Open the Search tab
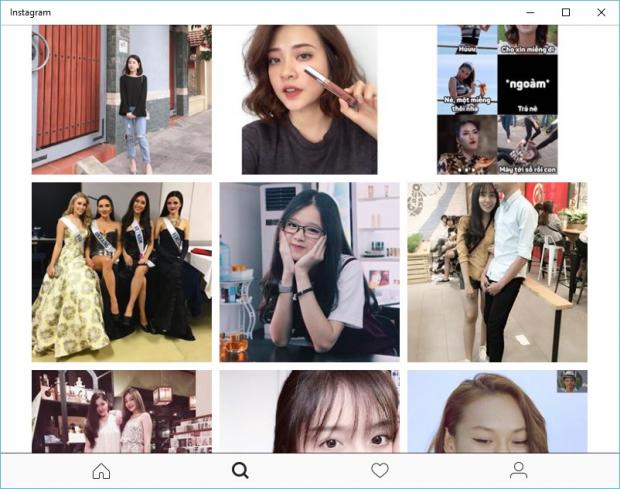This screenshot has height=489, width=620. pyautogui.click(x=240, y=471)
